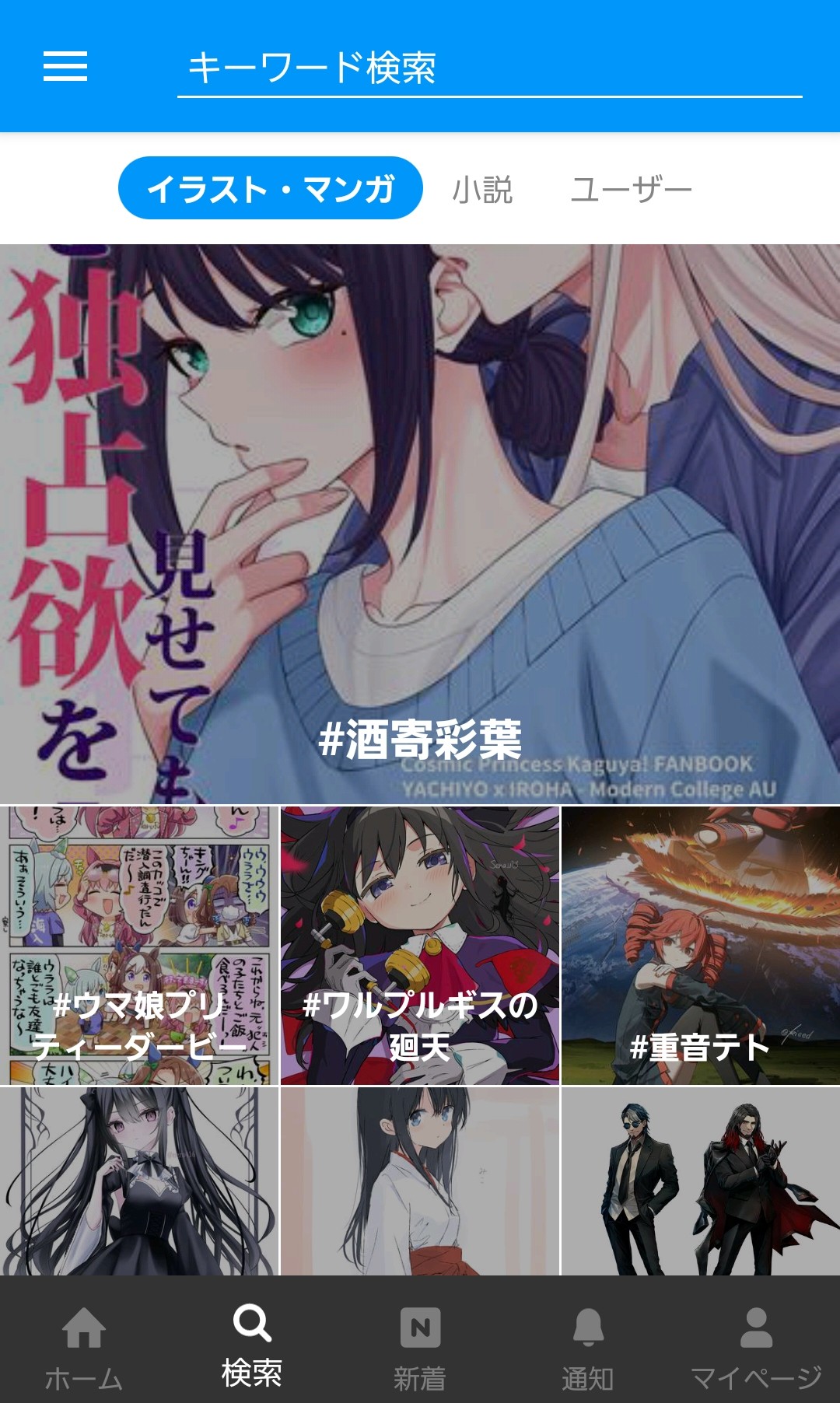Image resolution: width=840 pixels, height=1403 pixels.
Task: Switch to the ユーザー tab
Action: [x=631, y=189]
